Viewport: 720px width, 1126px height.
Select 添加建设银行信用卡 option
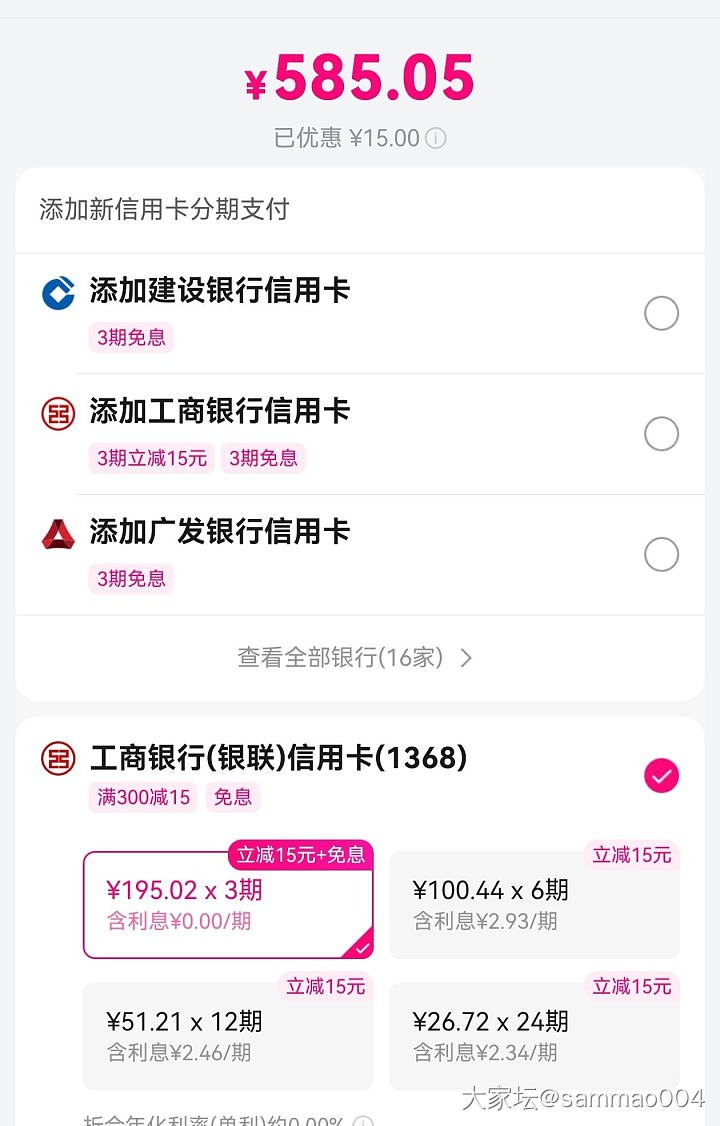pos(661,314)
